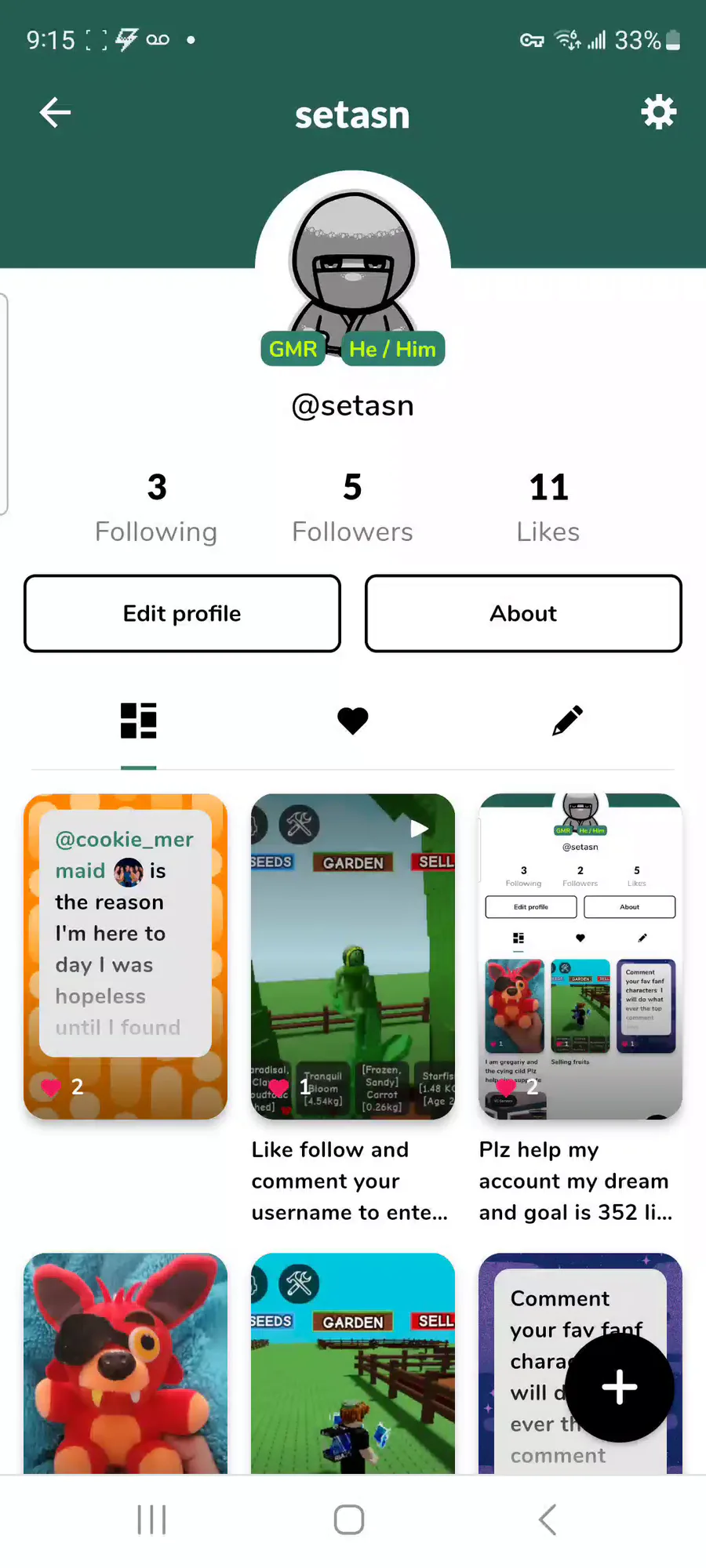706x1568 pixels.
Task: Tap the Edit profile button
Action: tap(182, 613)
